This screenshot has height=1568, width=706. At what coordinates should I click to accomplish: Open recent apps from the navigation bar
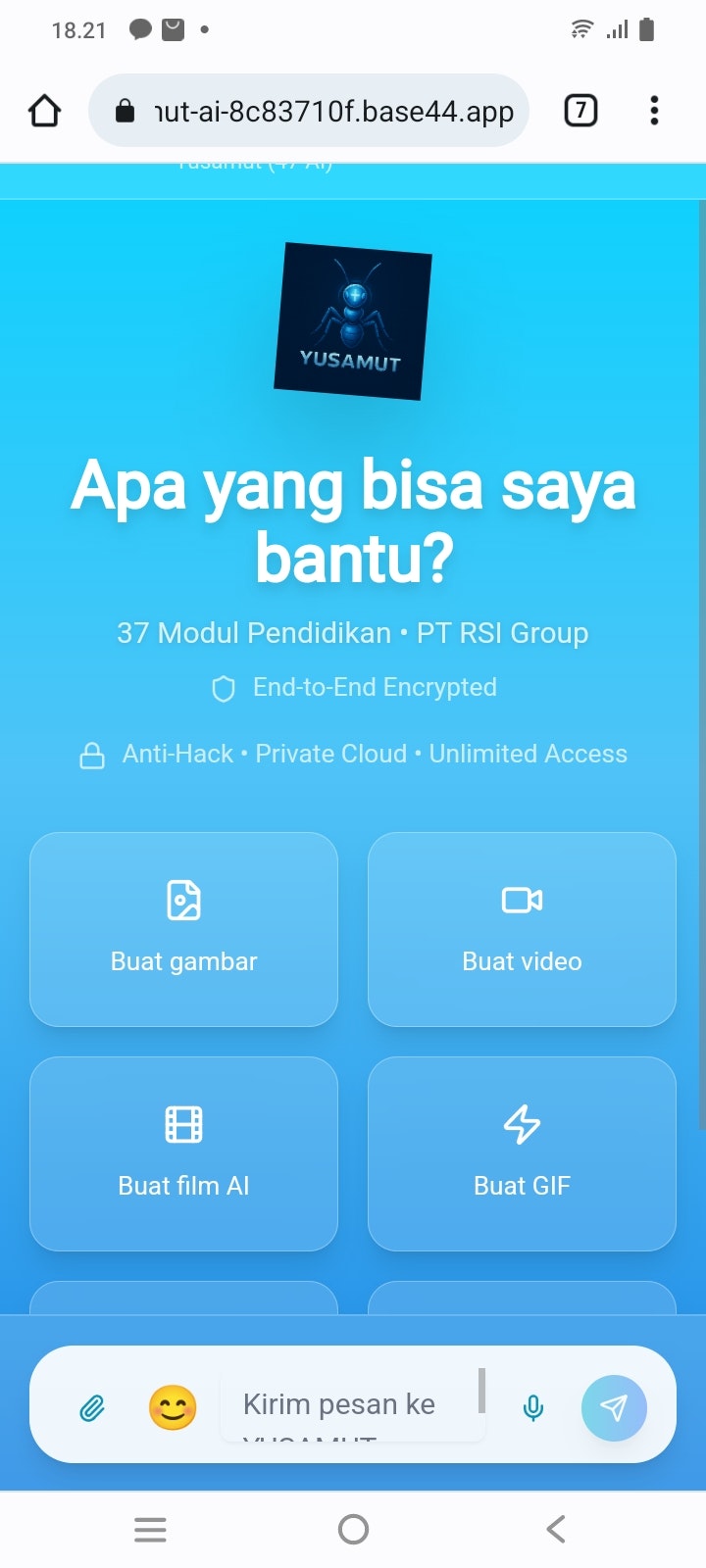click(x=150, y=1529)
